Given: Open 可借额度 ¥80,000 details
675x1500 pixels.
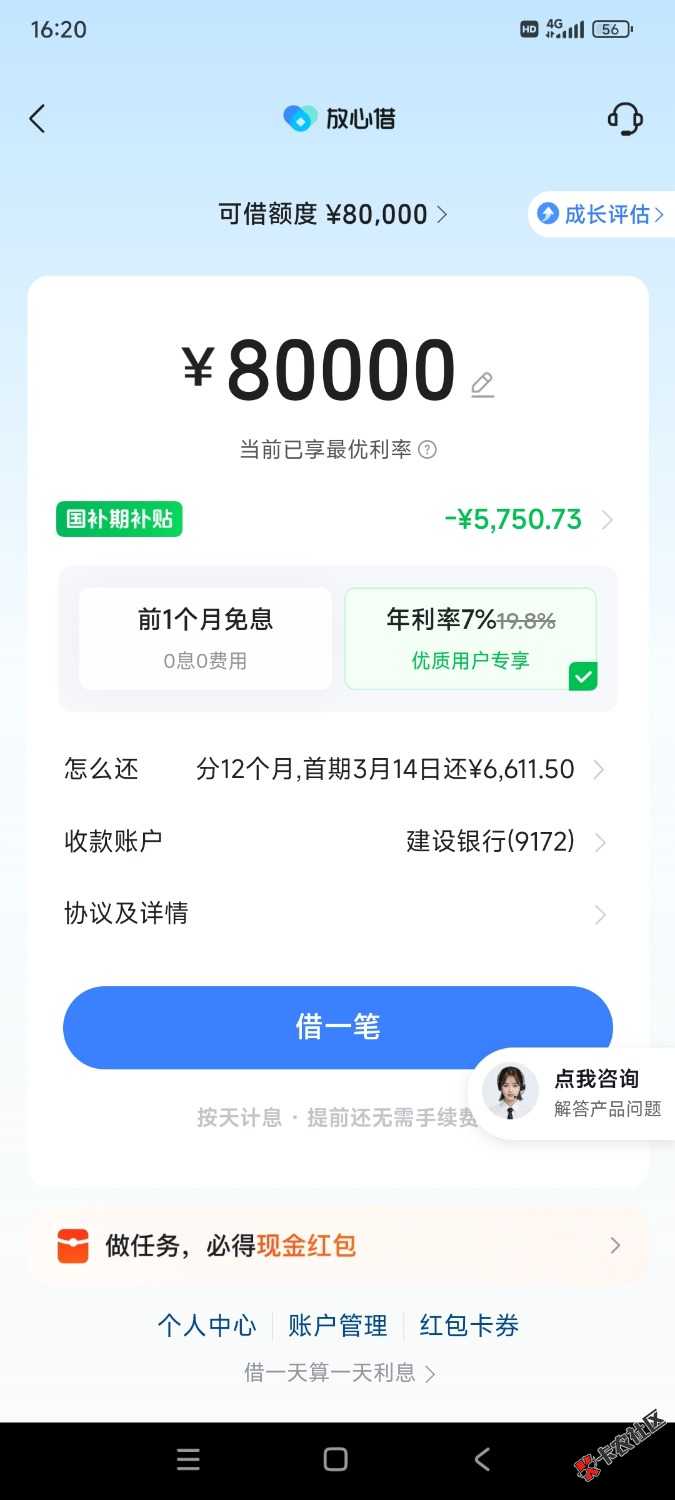Looking at the screenshot, I should (x=333, y=214).
